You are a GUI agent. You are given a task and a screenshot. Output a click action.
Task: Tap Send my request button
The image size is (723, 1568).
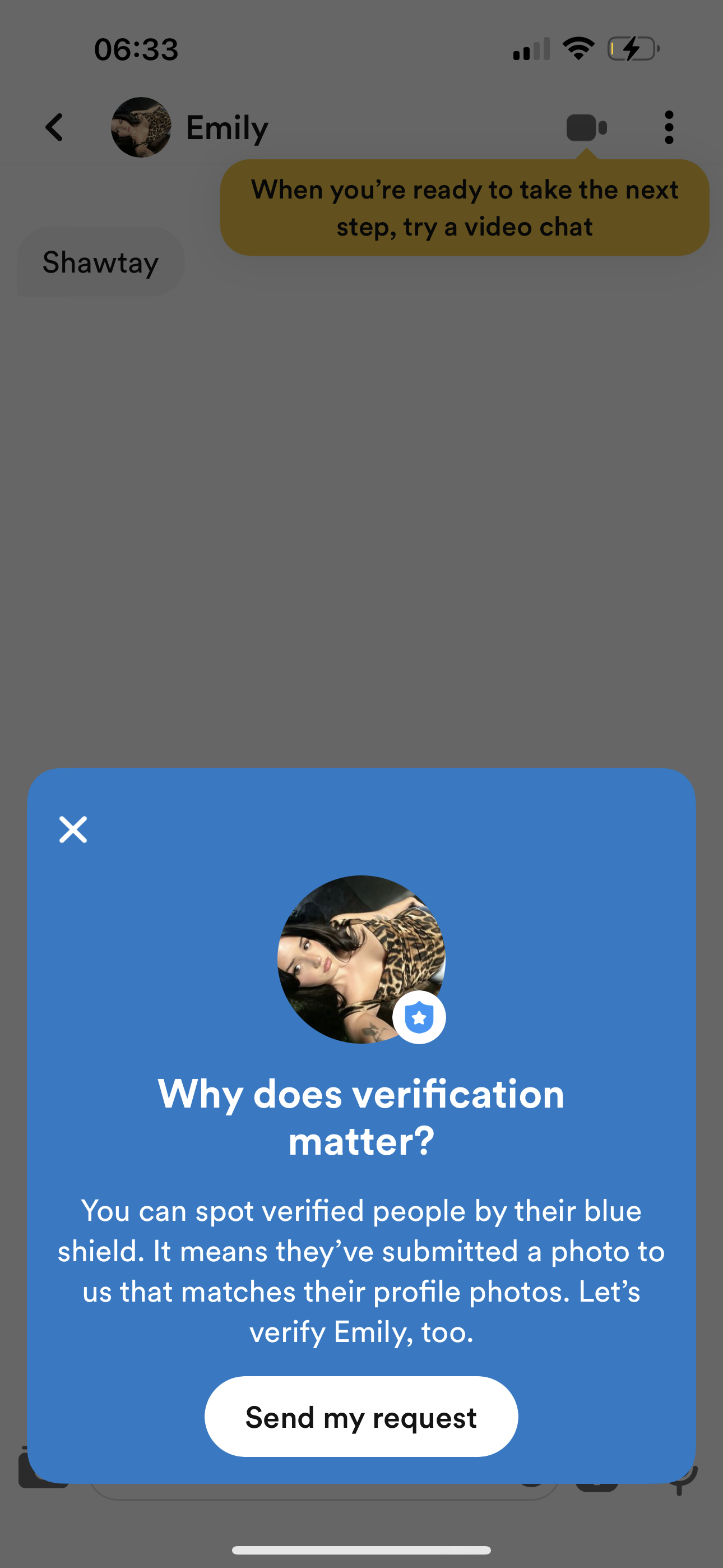point(361,1417)
